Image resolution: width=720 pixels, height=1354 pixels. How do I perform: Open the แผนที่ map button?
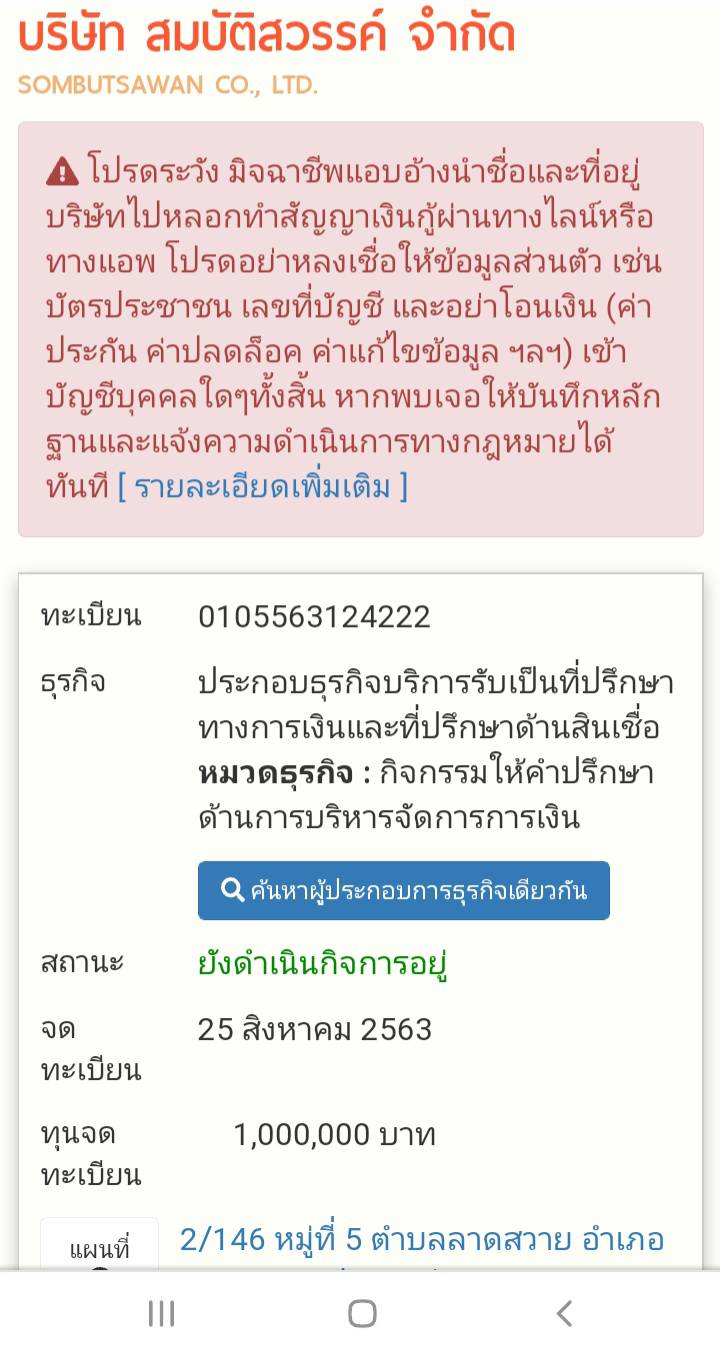point(99,1247)
